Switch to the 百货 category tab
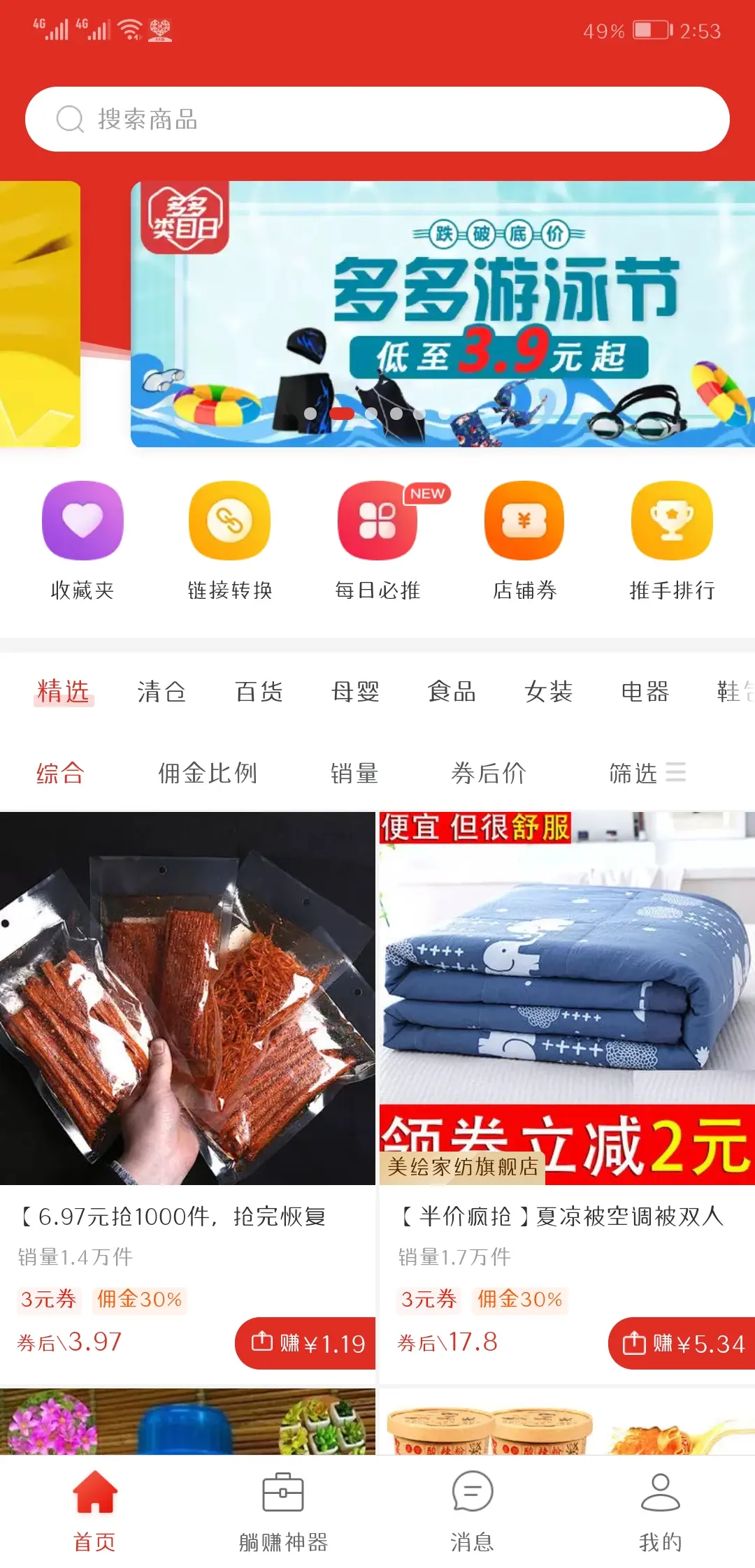The width and height of the screenshot is (755, 1568). pyautogui.click(x=259, y=692)
